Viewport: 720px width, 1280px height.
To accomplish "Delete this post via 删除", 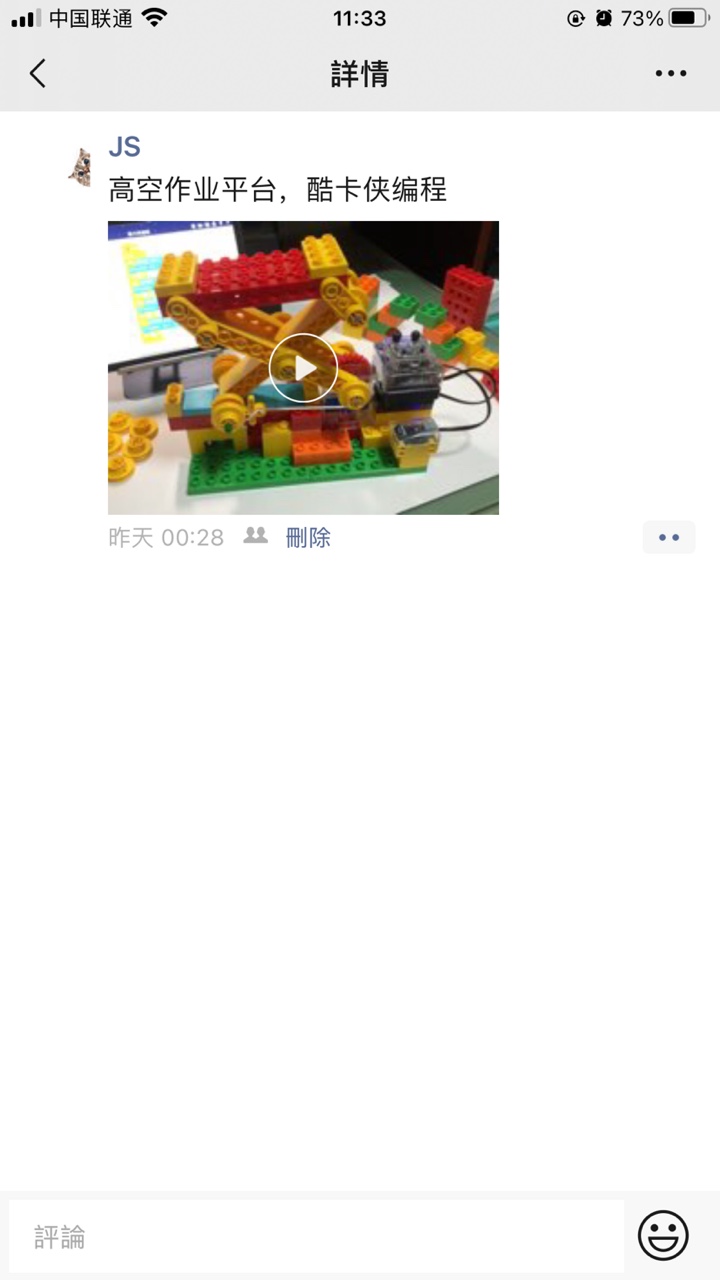I will coord(308,538).
